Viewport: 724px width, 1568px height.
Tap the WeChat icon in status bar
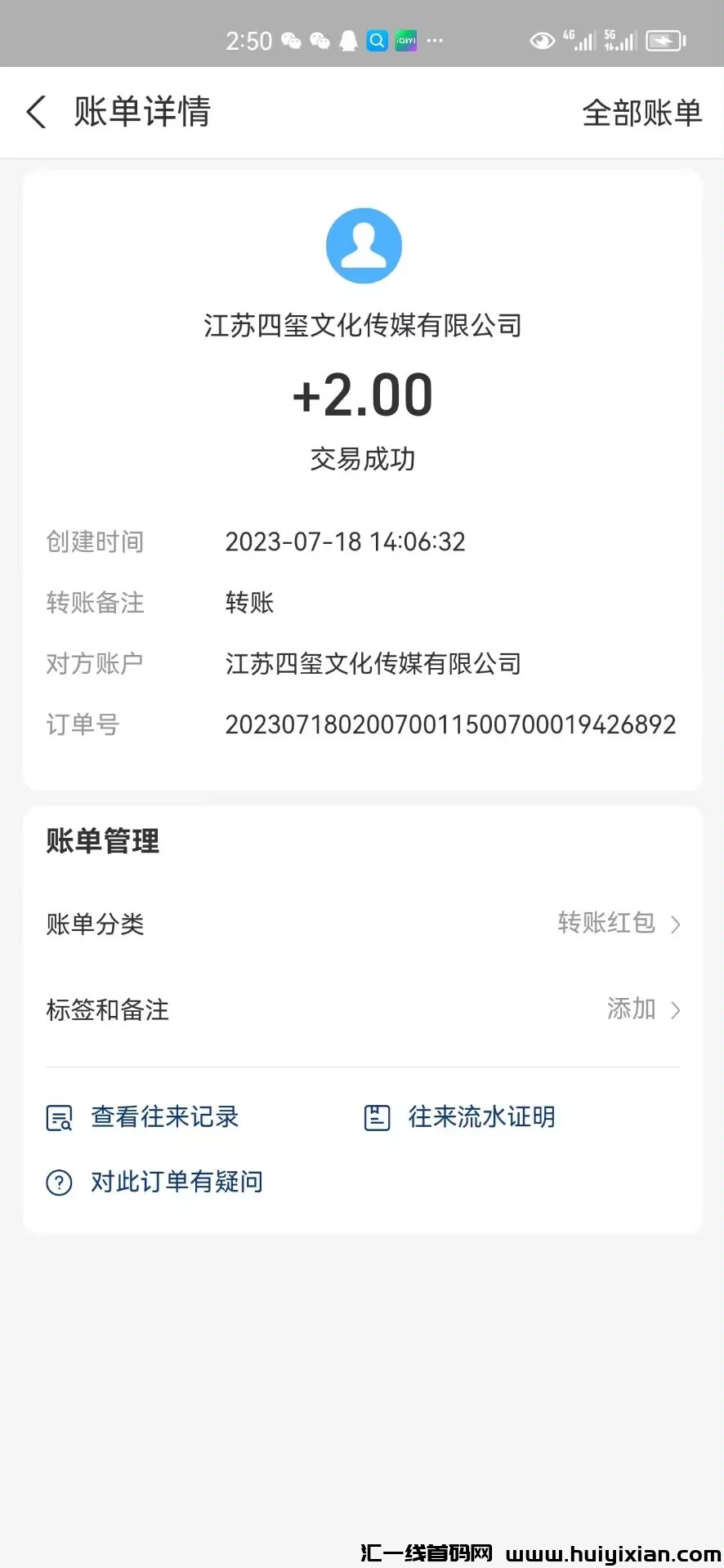pyautogui.click(x=292, y=41)
